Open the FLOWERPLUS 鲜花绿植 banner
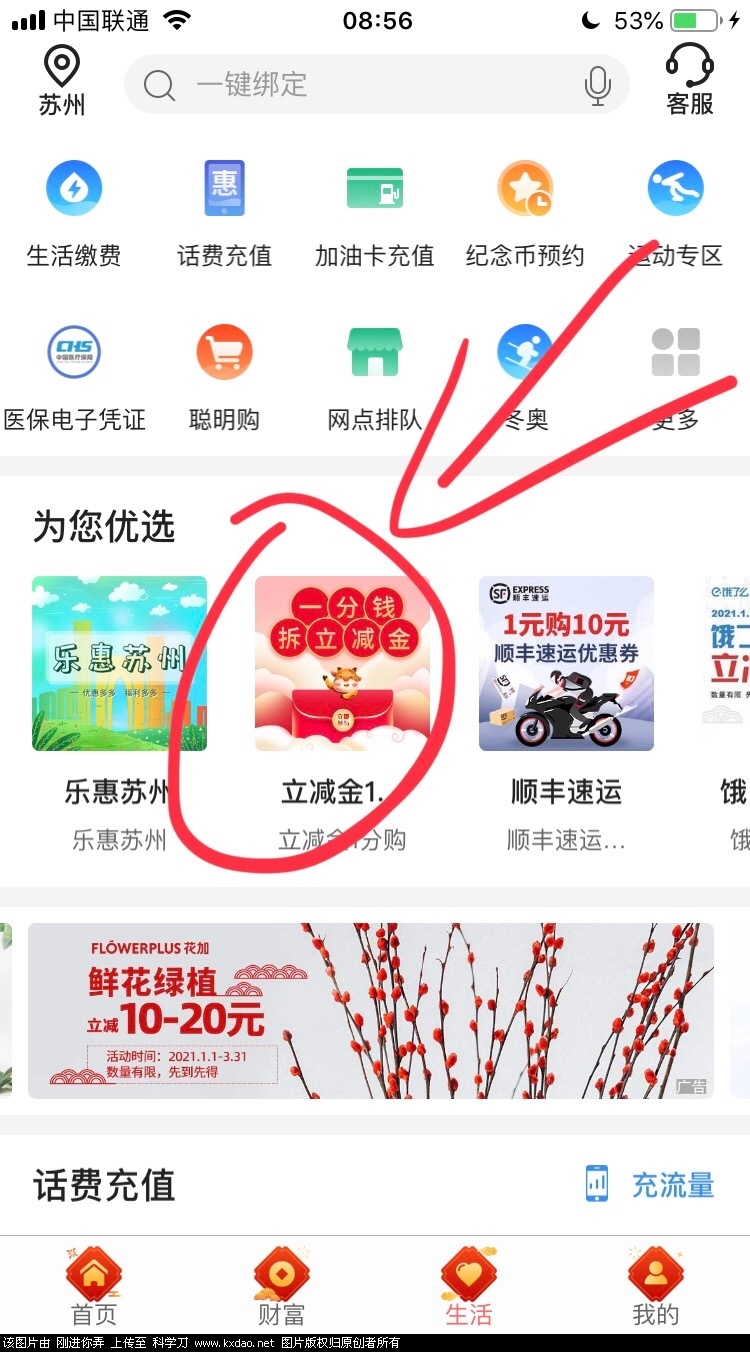The image size is (750, 1352). pos(370,1010)
